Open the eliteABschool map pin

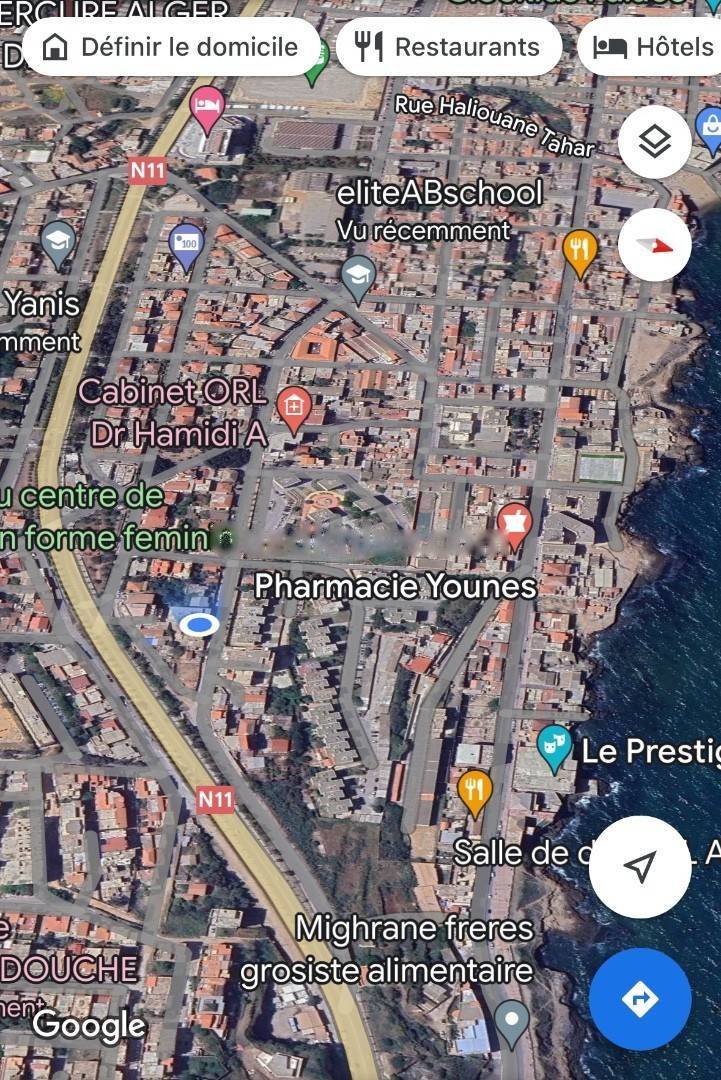click(358, 277)
